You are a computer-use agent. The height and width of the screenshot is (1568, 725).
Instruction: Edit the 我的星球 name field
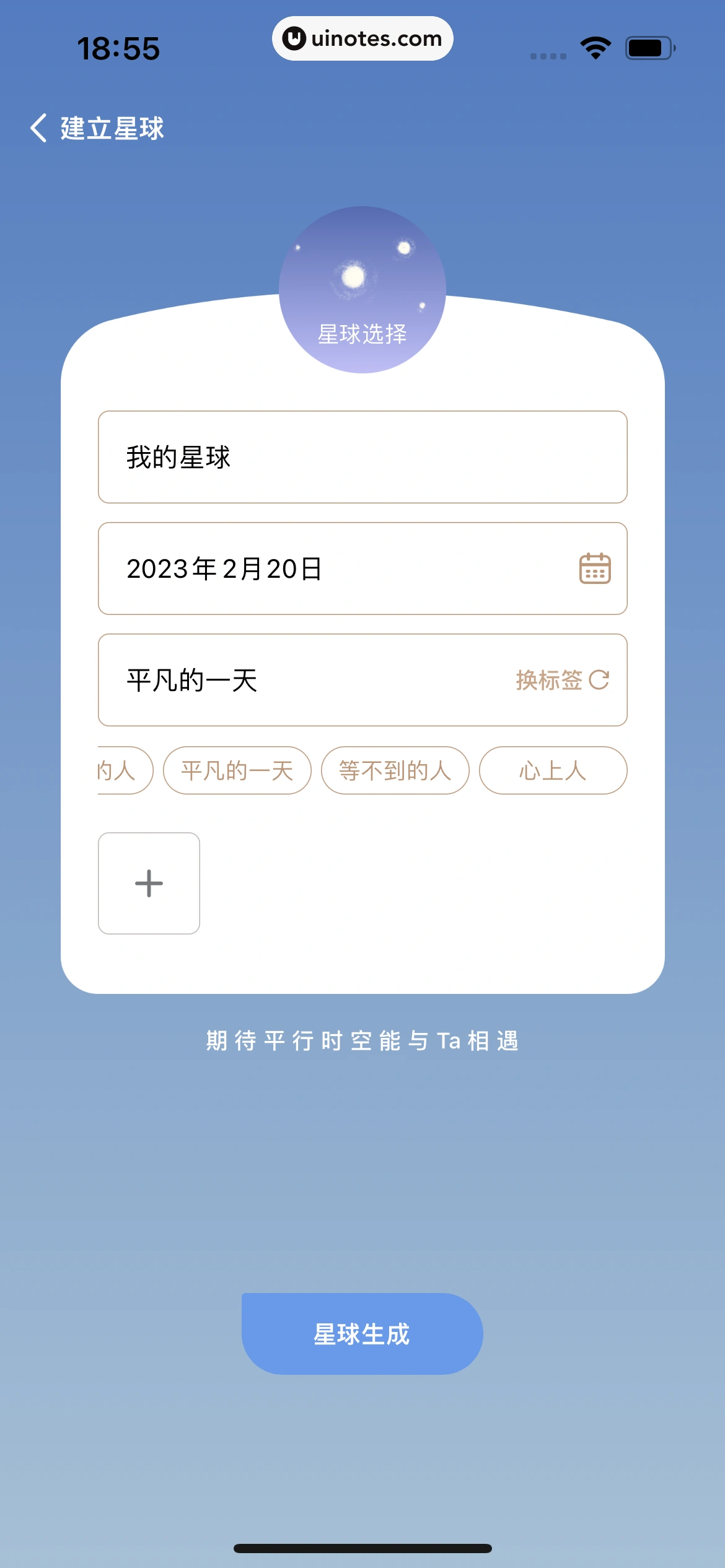coord(362,457)
